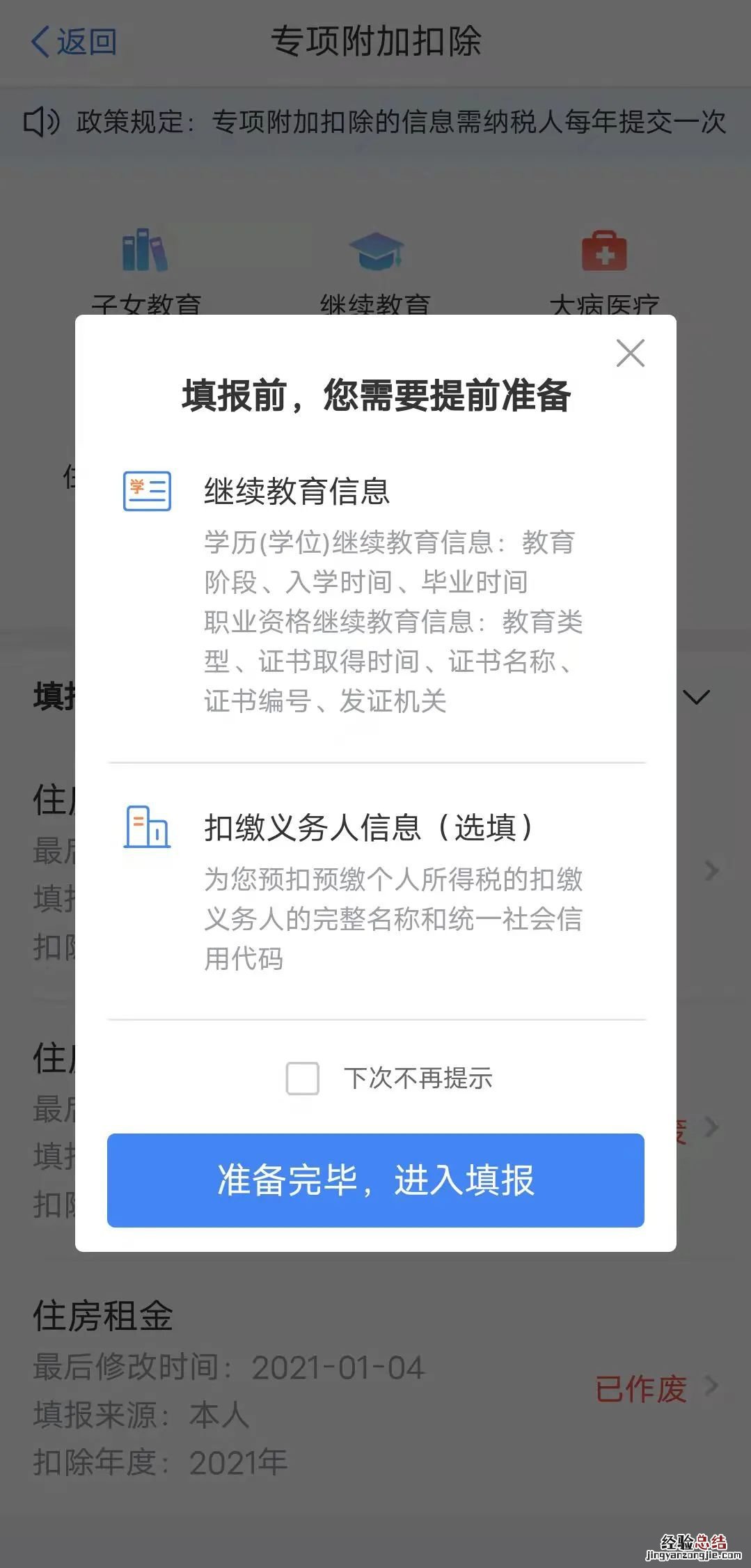The width and height of the screenshot is (751, 1568).
Task: Check the 下次不再提示 checkbox
Action: coord(303,1079)
